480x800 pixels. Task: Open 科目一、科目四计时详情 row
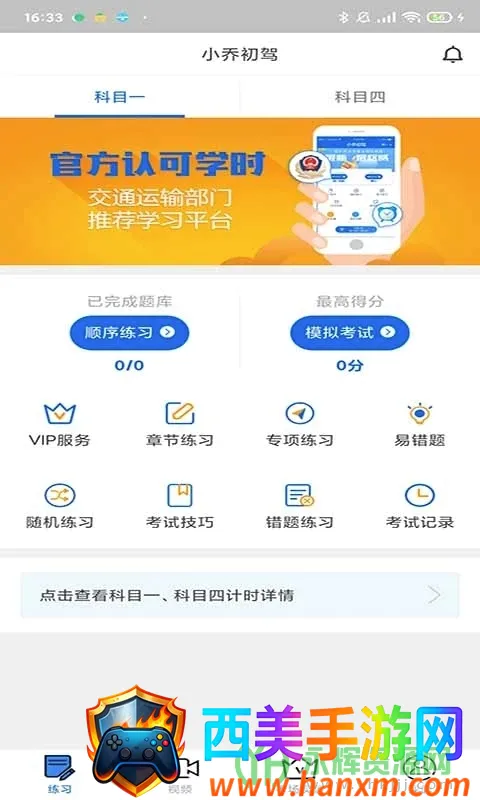(240, 595)
